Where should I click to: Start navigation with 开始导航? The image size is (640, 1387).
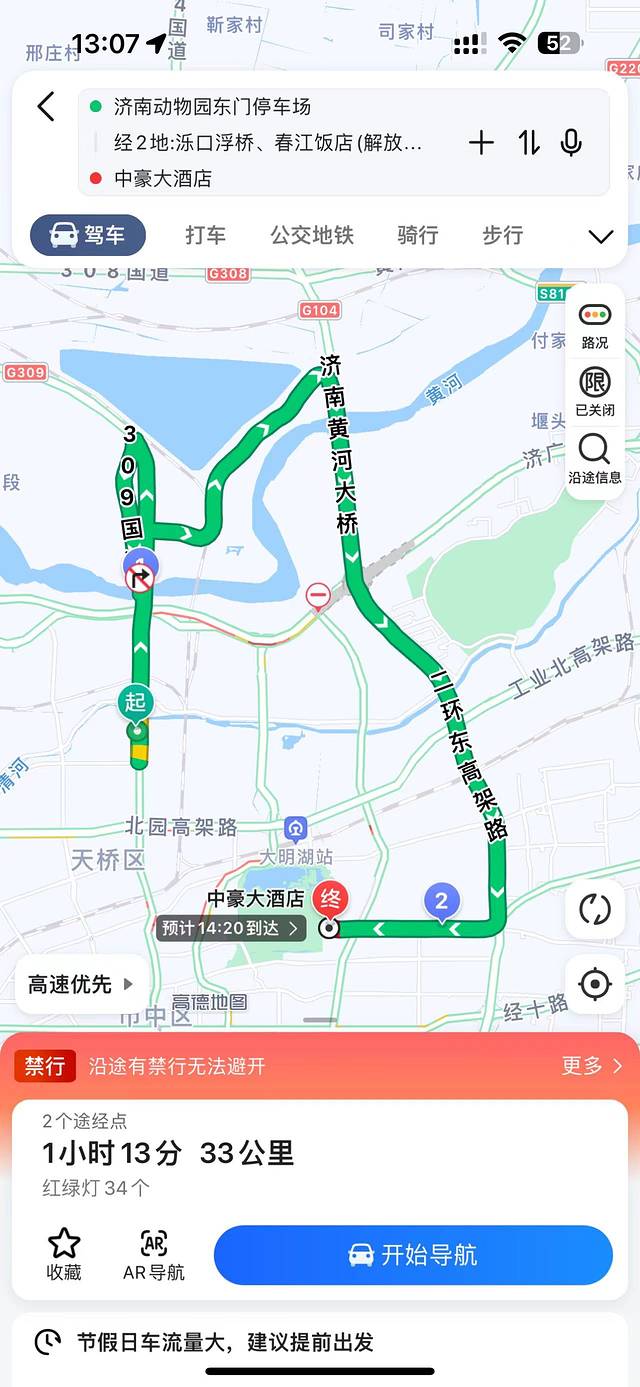click(x=413, y=1255)
